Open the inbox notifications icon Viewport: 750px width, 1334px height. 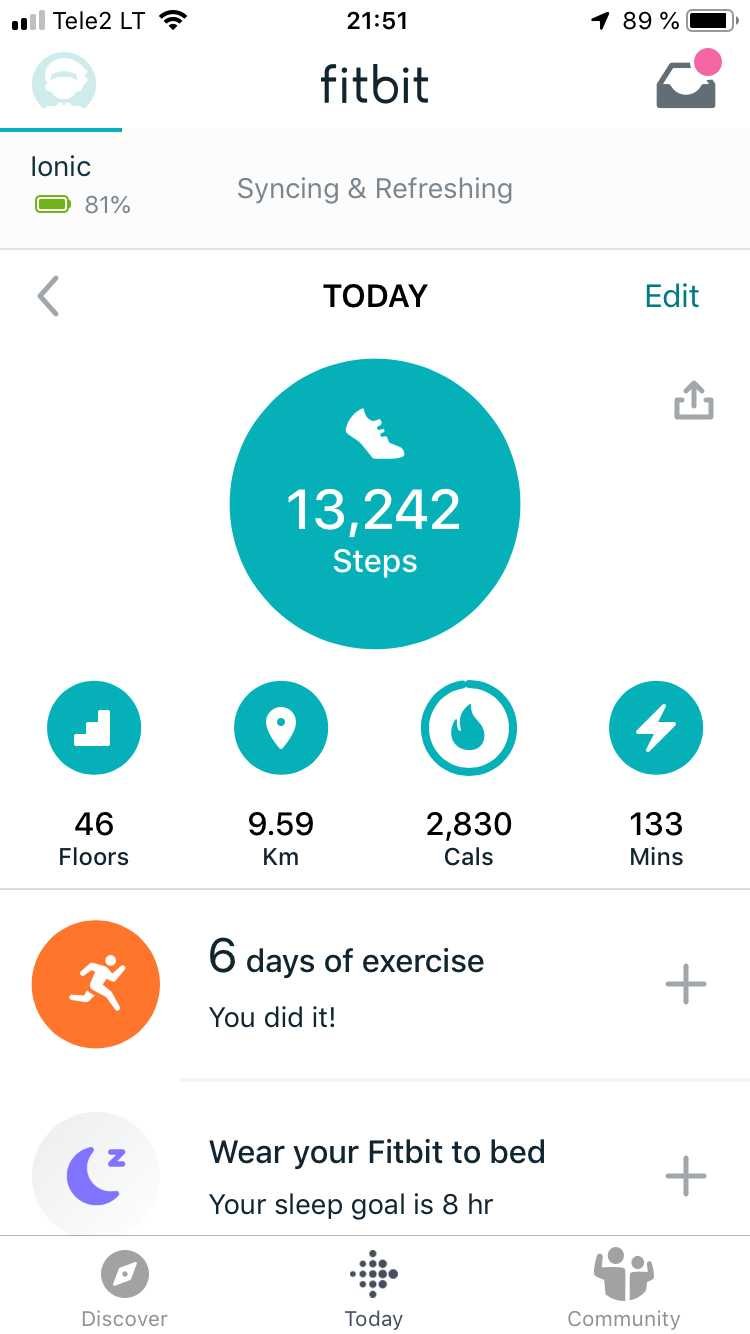point(688,79)
